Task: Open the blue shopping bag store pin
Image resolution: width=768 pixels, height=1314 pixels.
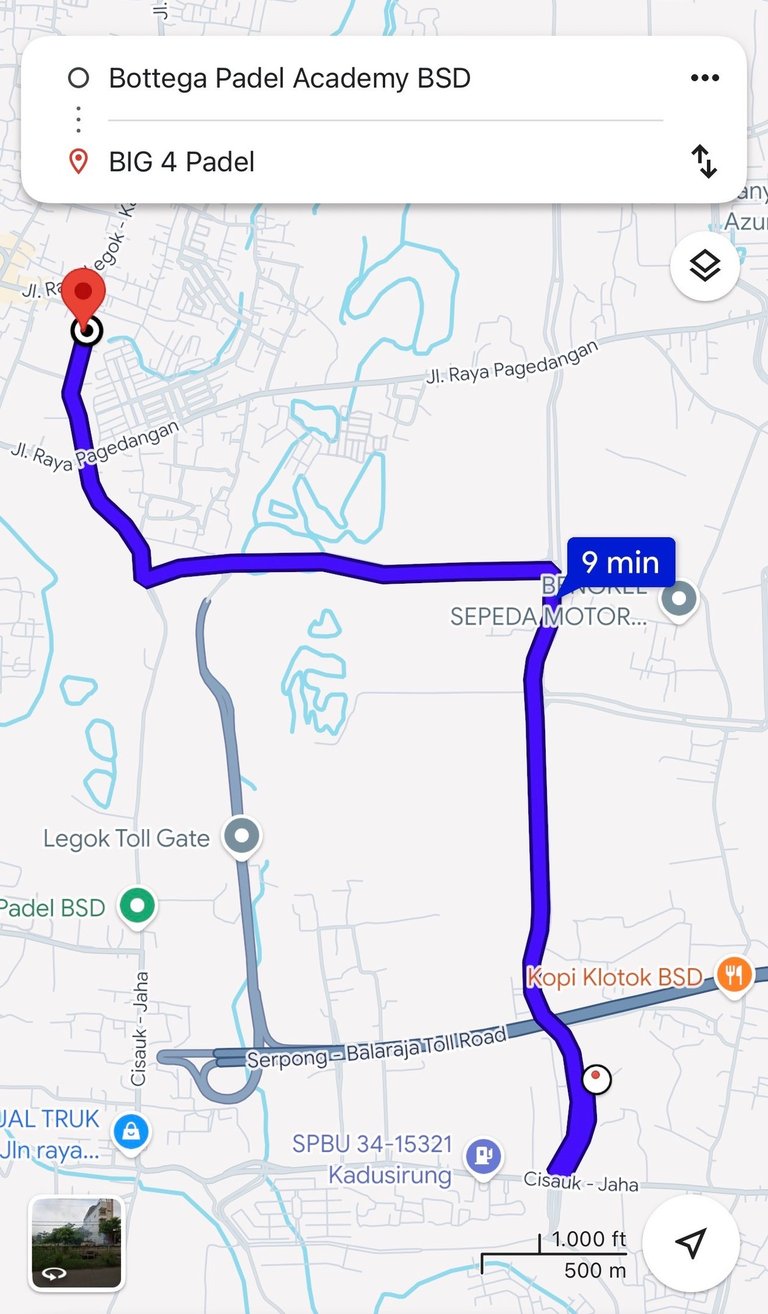Action: click(x=131, y=1132)
